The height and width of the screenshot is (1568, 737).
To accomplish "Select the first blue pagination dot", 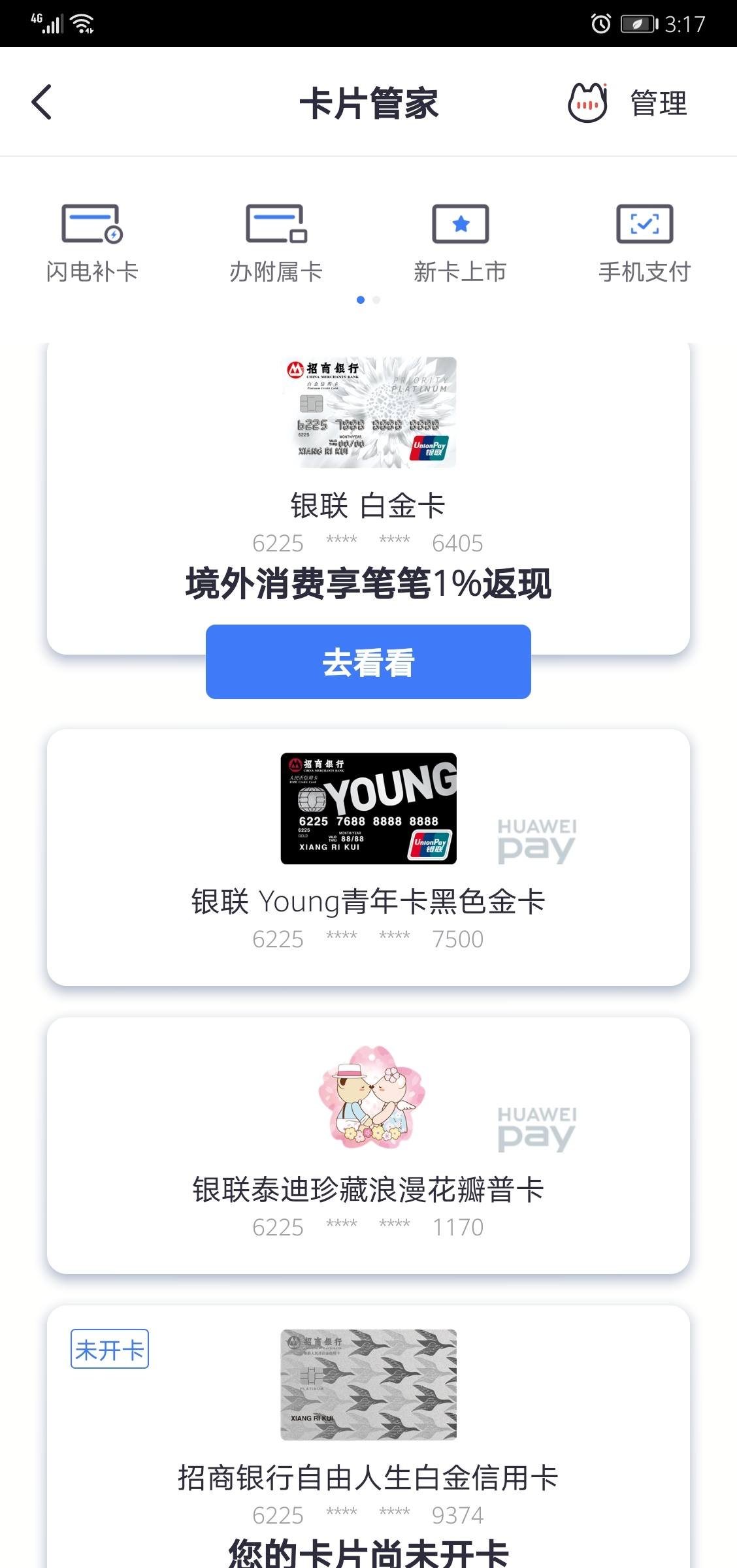I will pyautogui.click(x=359, y=299).
